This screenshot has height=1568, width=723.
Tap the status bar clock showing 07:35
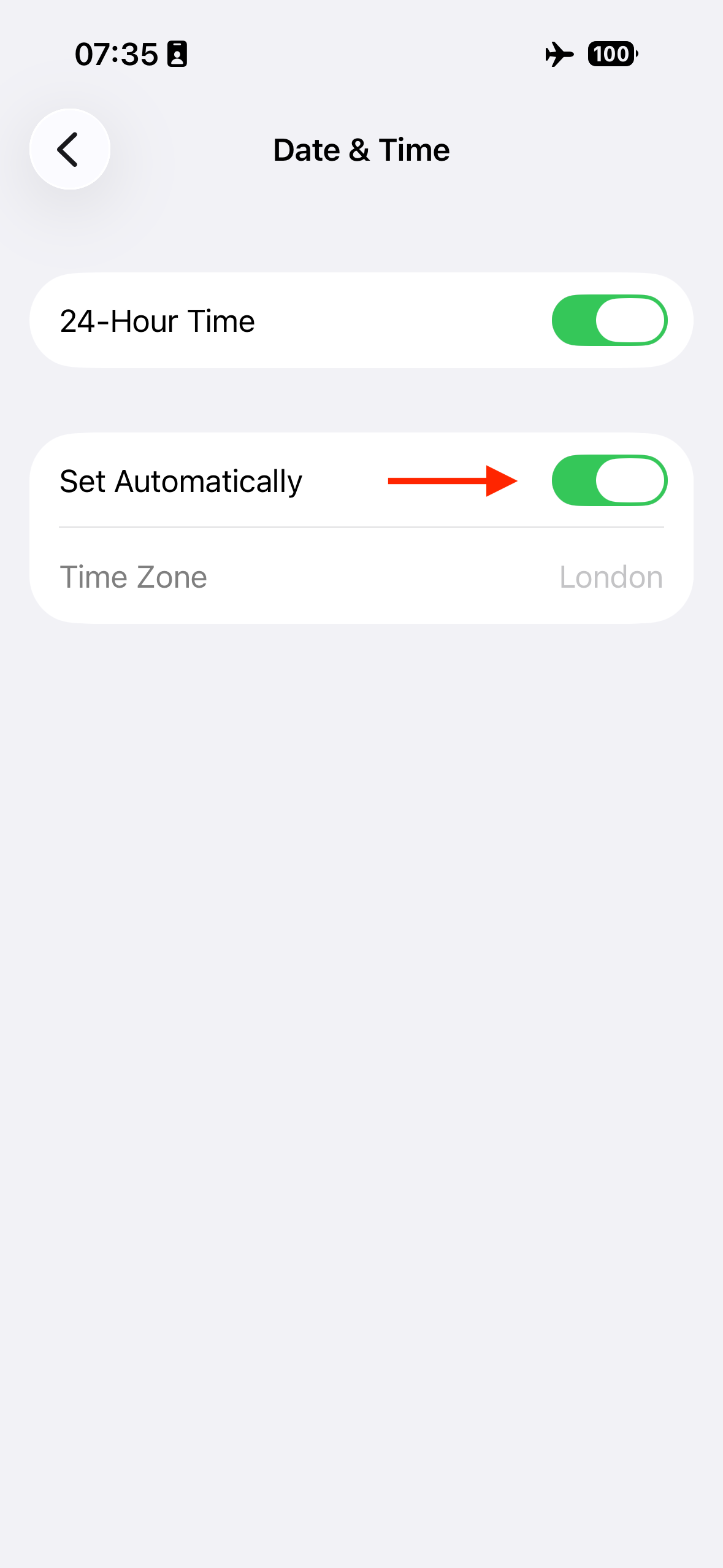(117, 54)
